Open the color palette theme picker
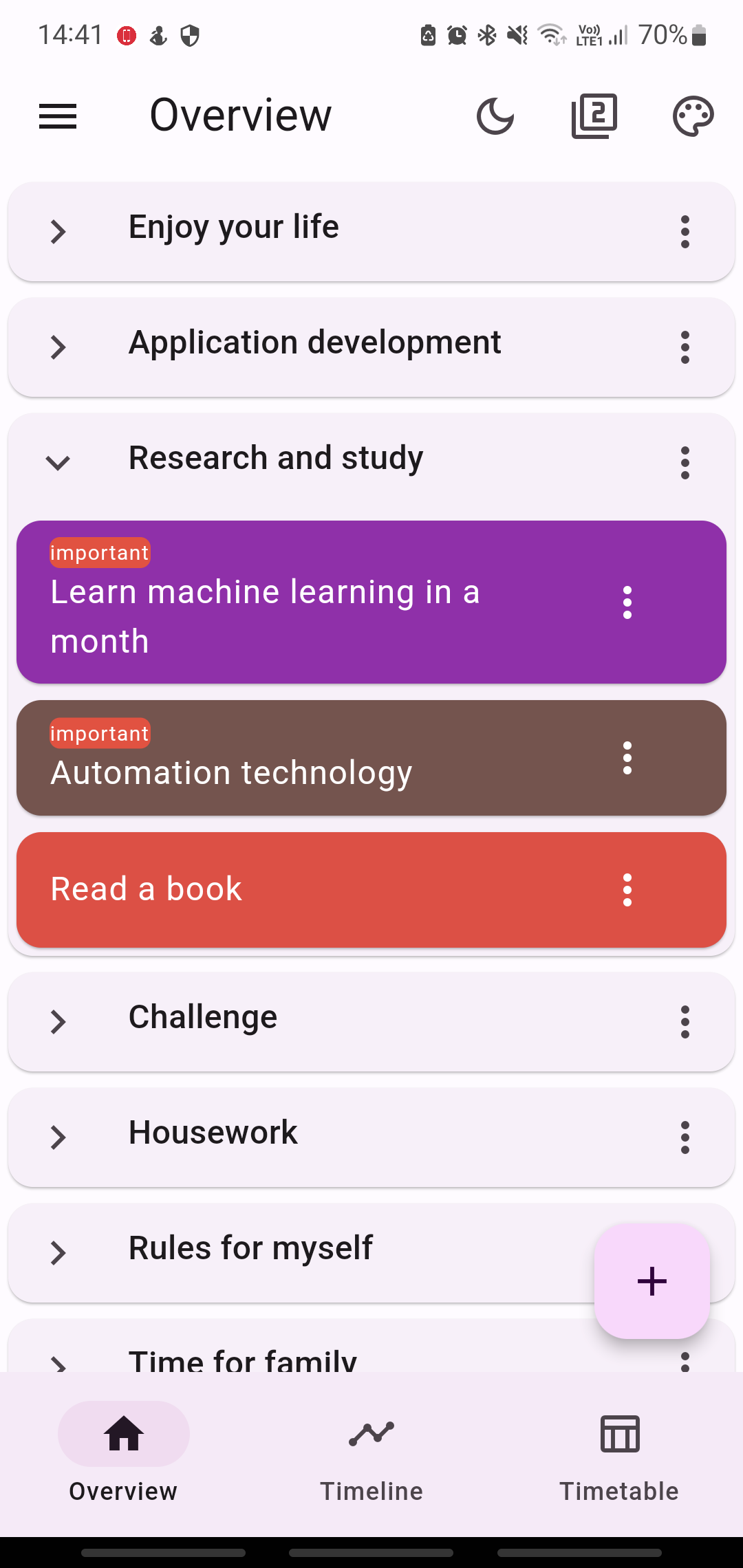Viewport: 743px width, 1568px height. pos(693,116)
